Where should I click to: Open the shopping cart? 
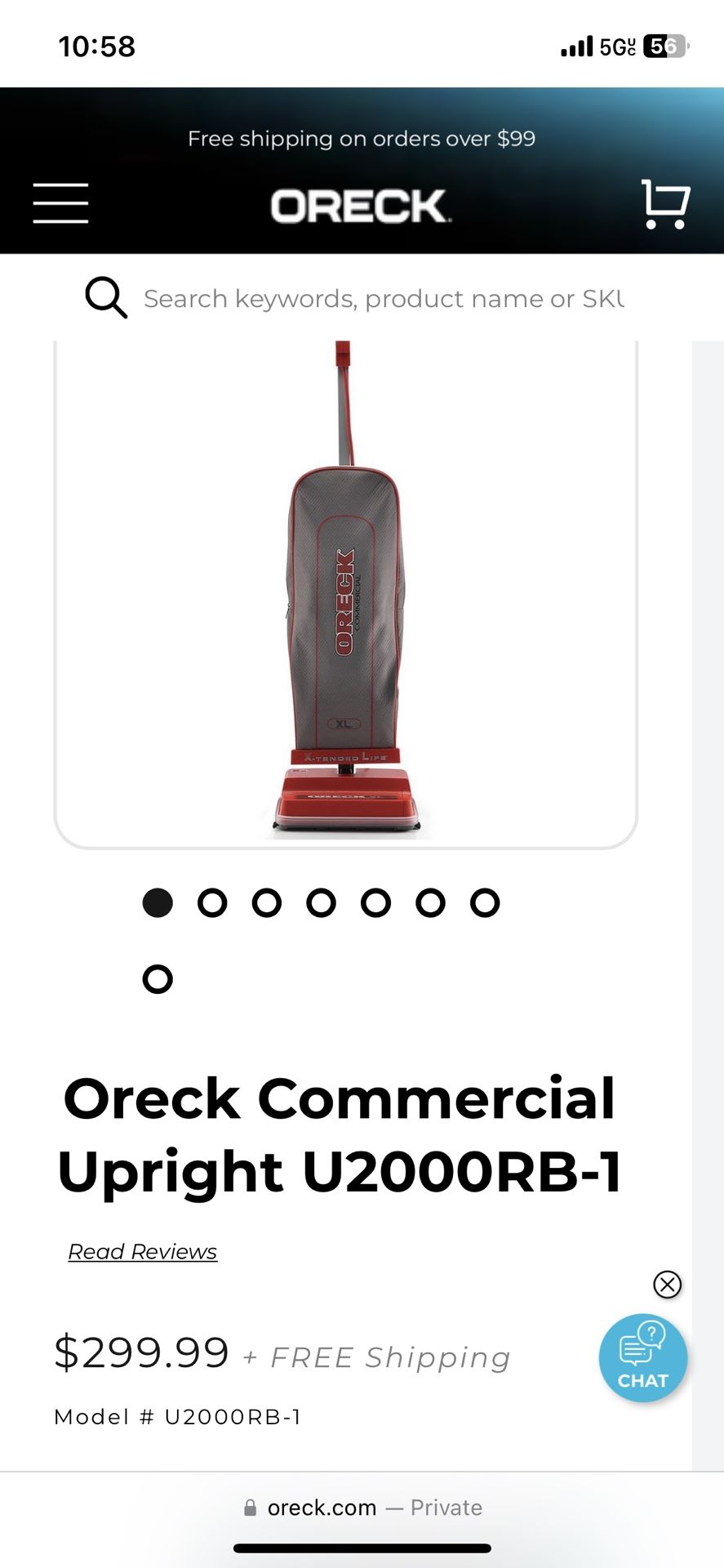tap(665, 203)
